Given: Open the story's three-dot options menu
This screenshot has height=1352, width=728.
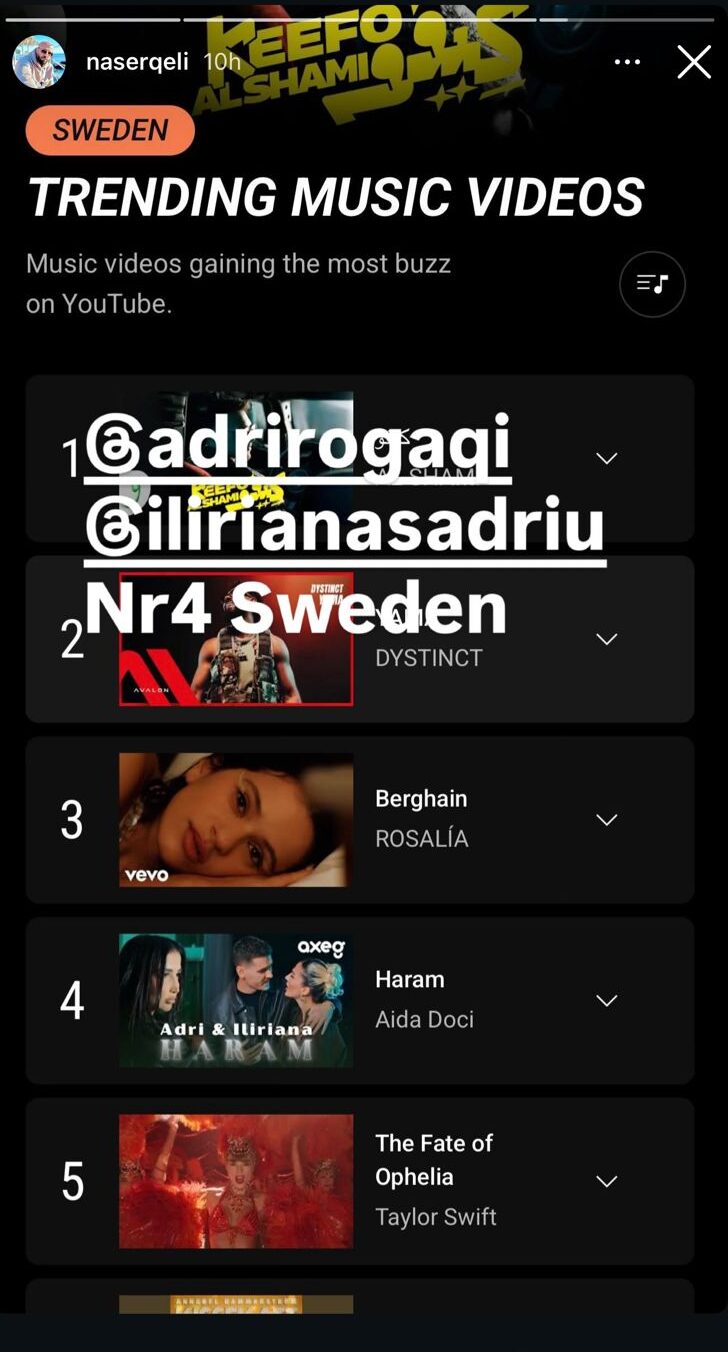Looking at the screenshot, I should click(x=627, y=62).
